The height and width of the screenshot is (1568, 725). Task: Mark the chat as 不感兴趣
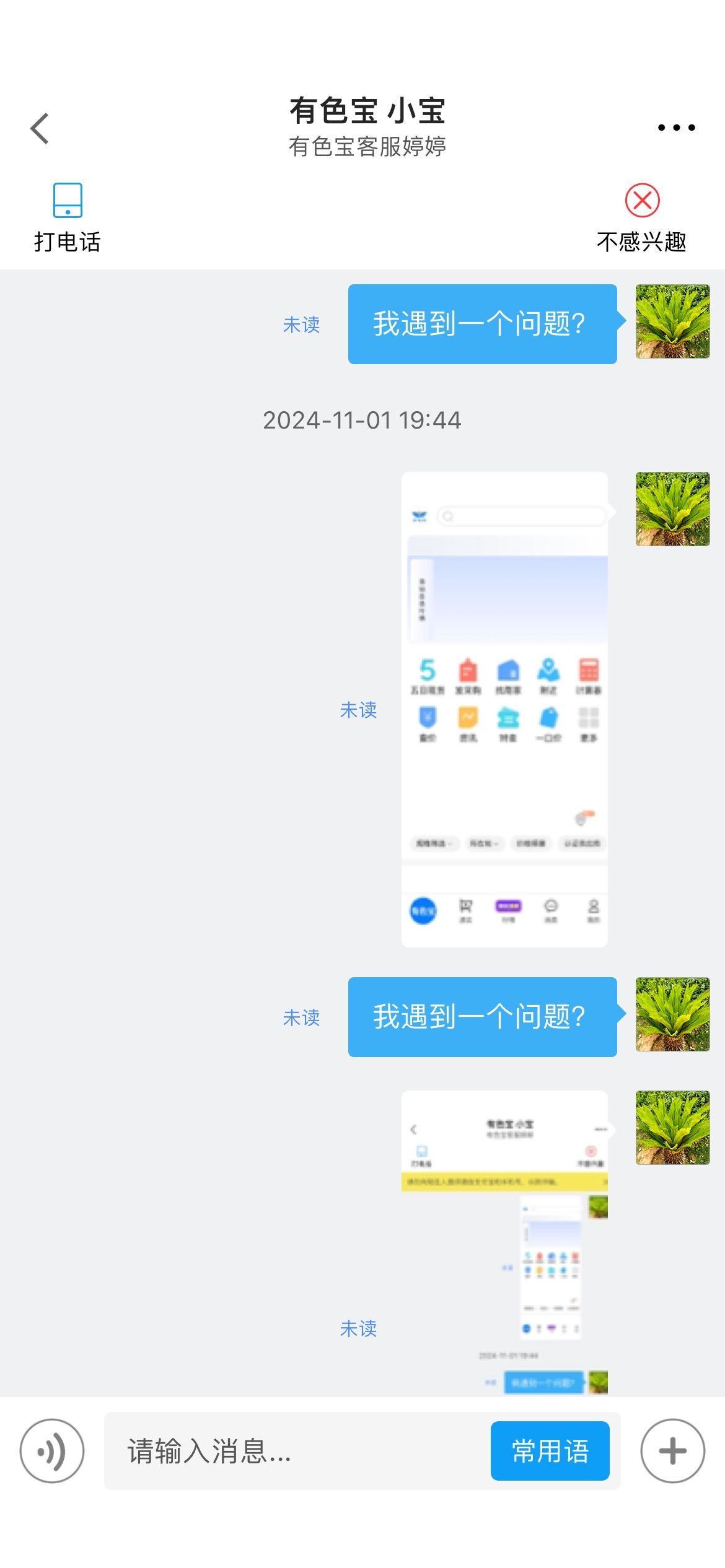pyautogui.click(x=642, y=217)
